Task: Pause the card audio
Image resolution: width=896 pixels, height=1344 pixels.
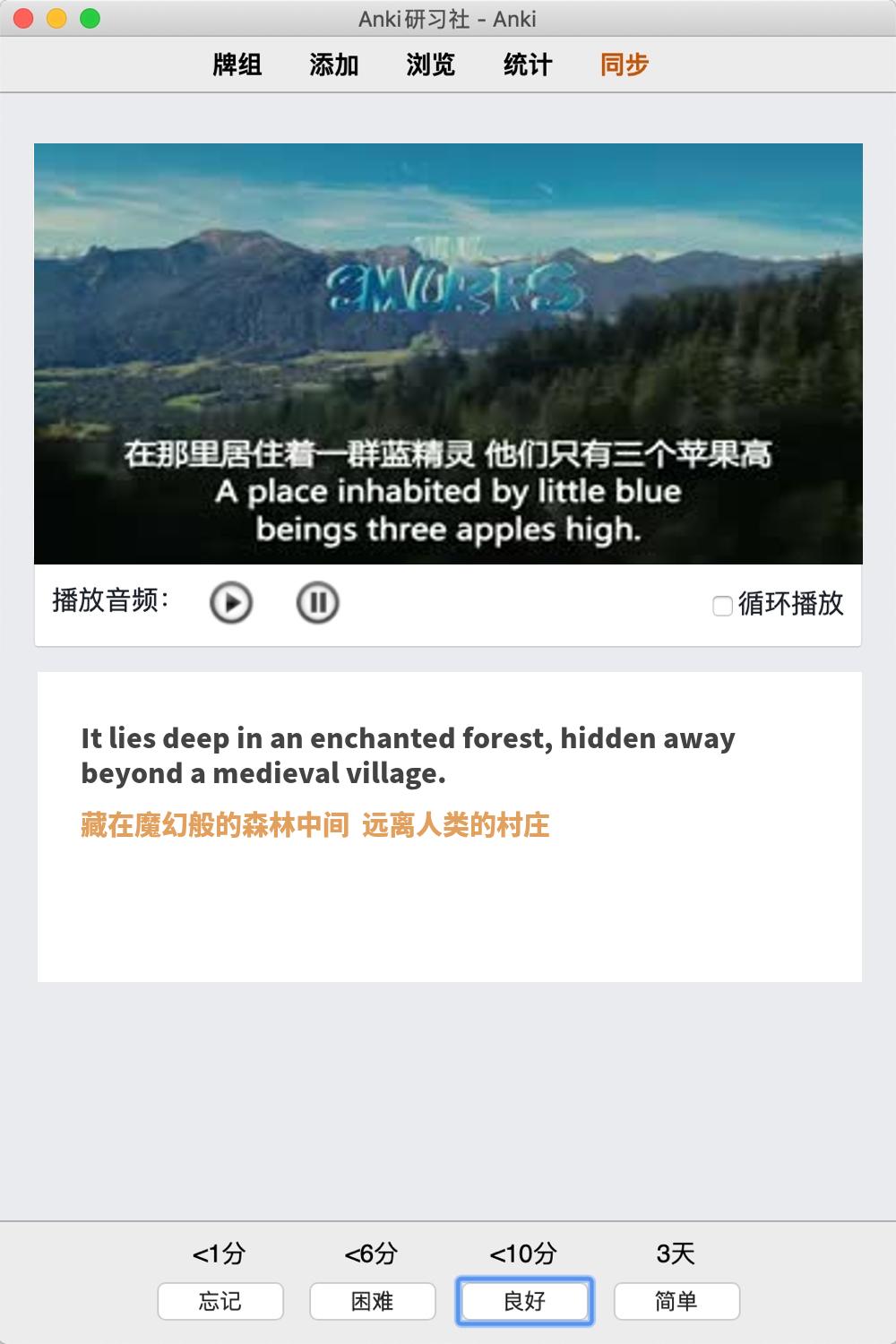Action: (x=317, y=603)
